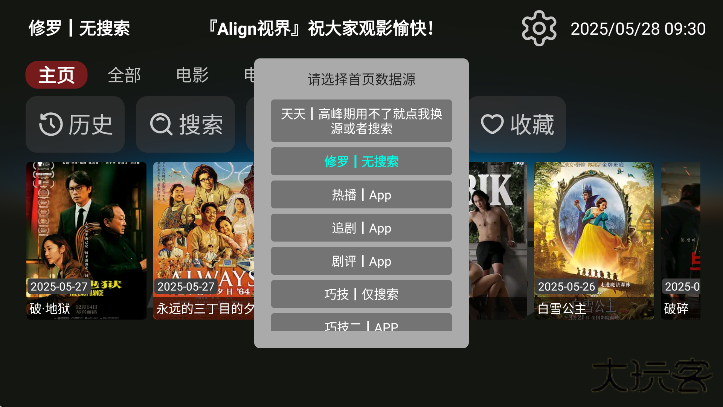Select 热播丨App data source
Screen dimensions: 723x407
pos(361,195)
